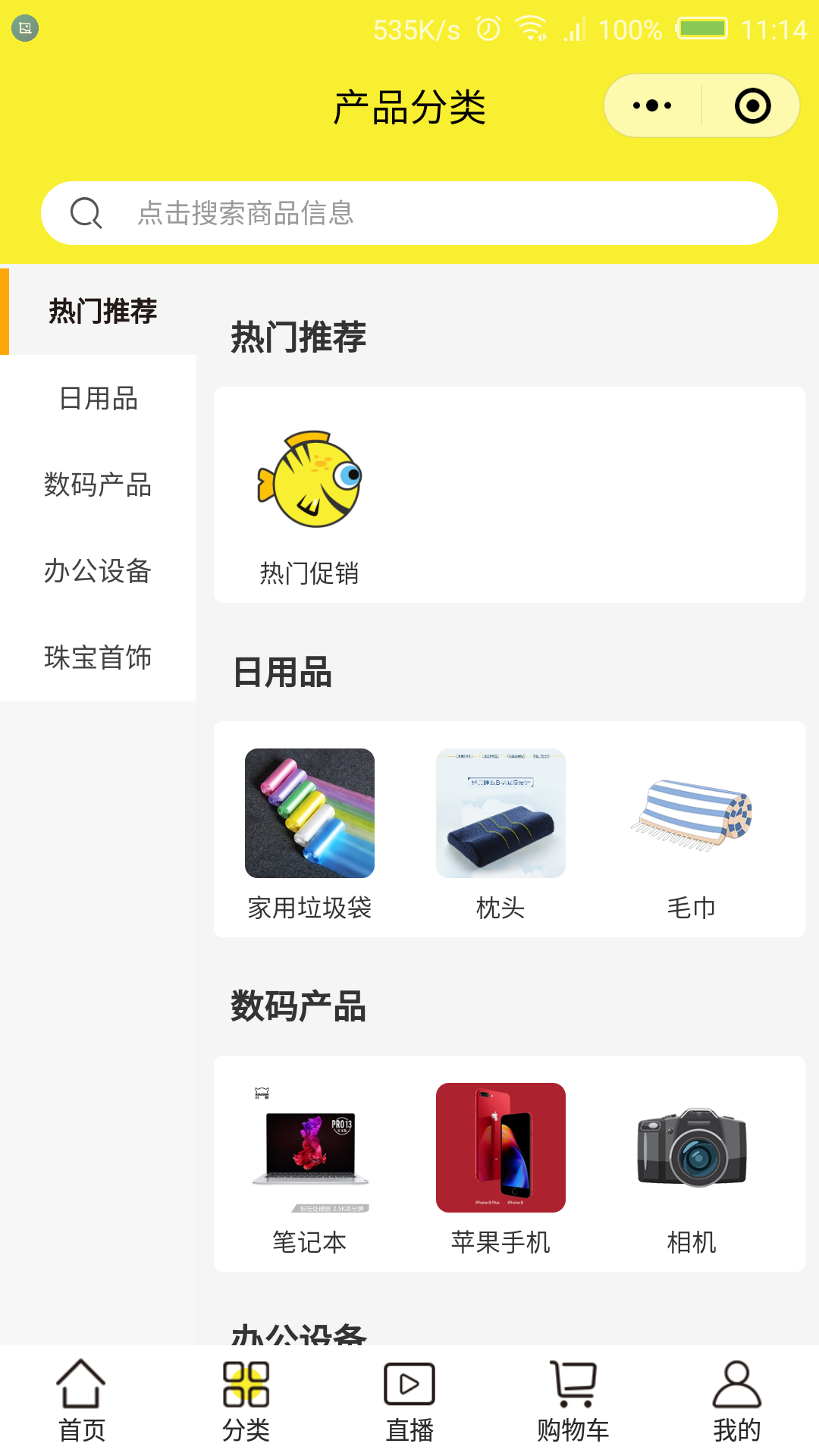Image resolution: width=819 pixels, height=1456 pixels.
Task: Select 数码产品 in the side category list
Action: pyautogui.click(x=98, y=485)
